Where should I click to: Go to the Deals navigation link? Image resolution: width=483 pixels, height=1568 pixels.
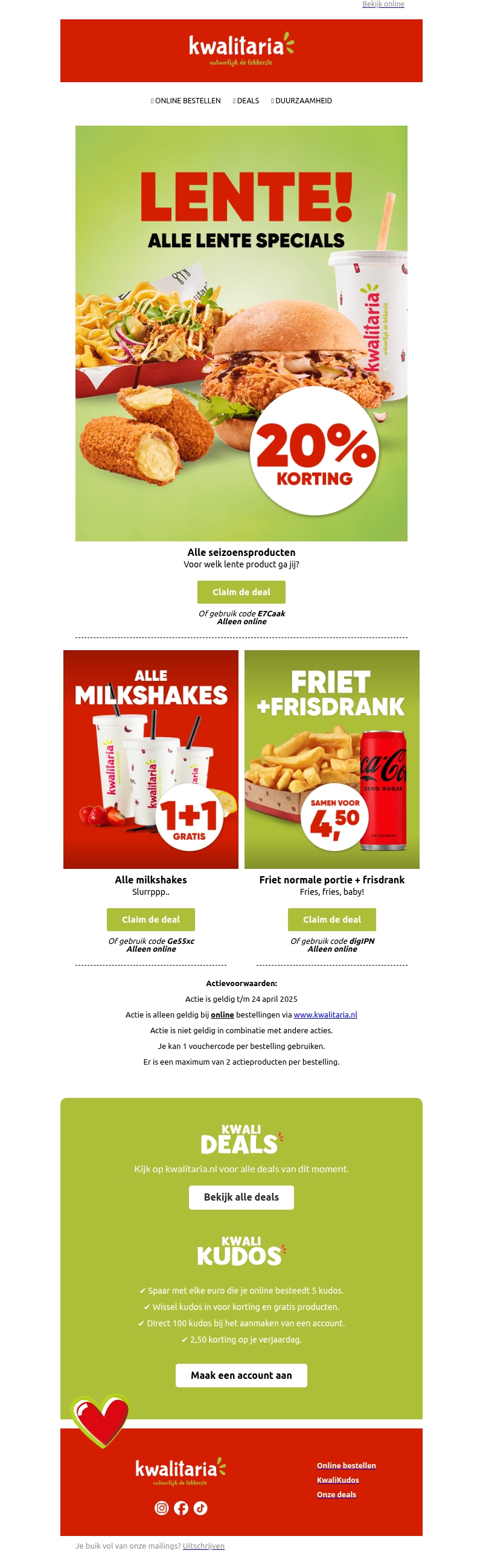248,101
